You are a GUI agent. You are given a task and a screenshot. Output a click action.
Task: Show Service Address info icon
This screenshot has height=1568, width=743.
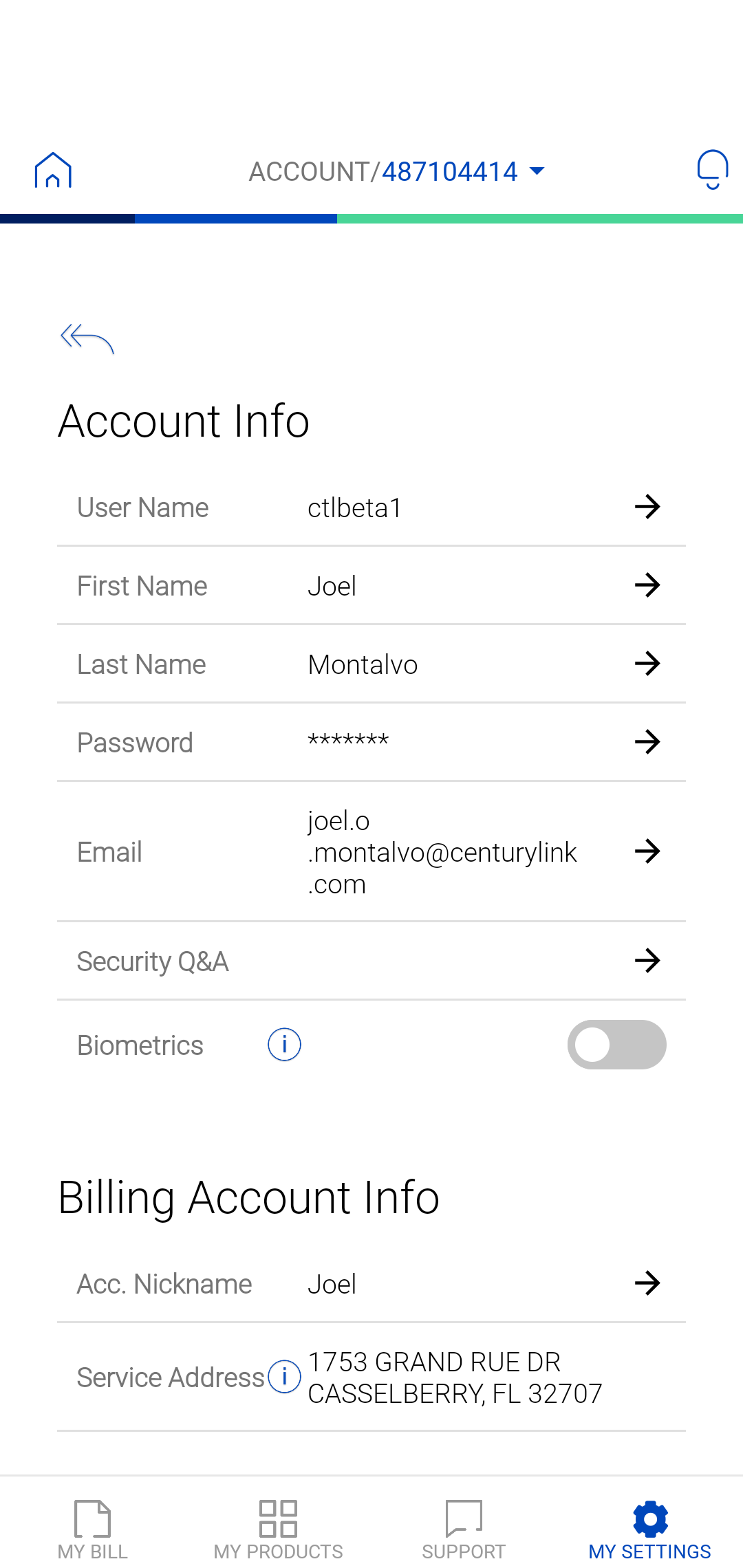tap(284, 1377)
